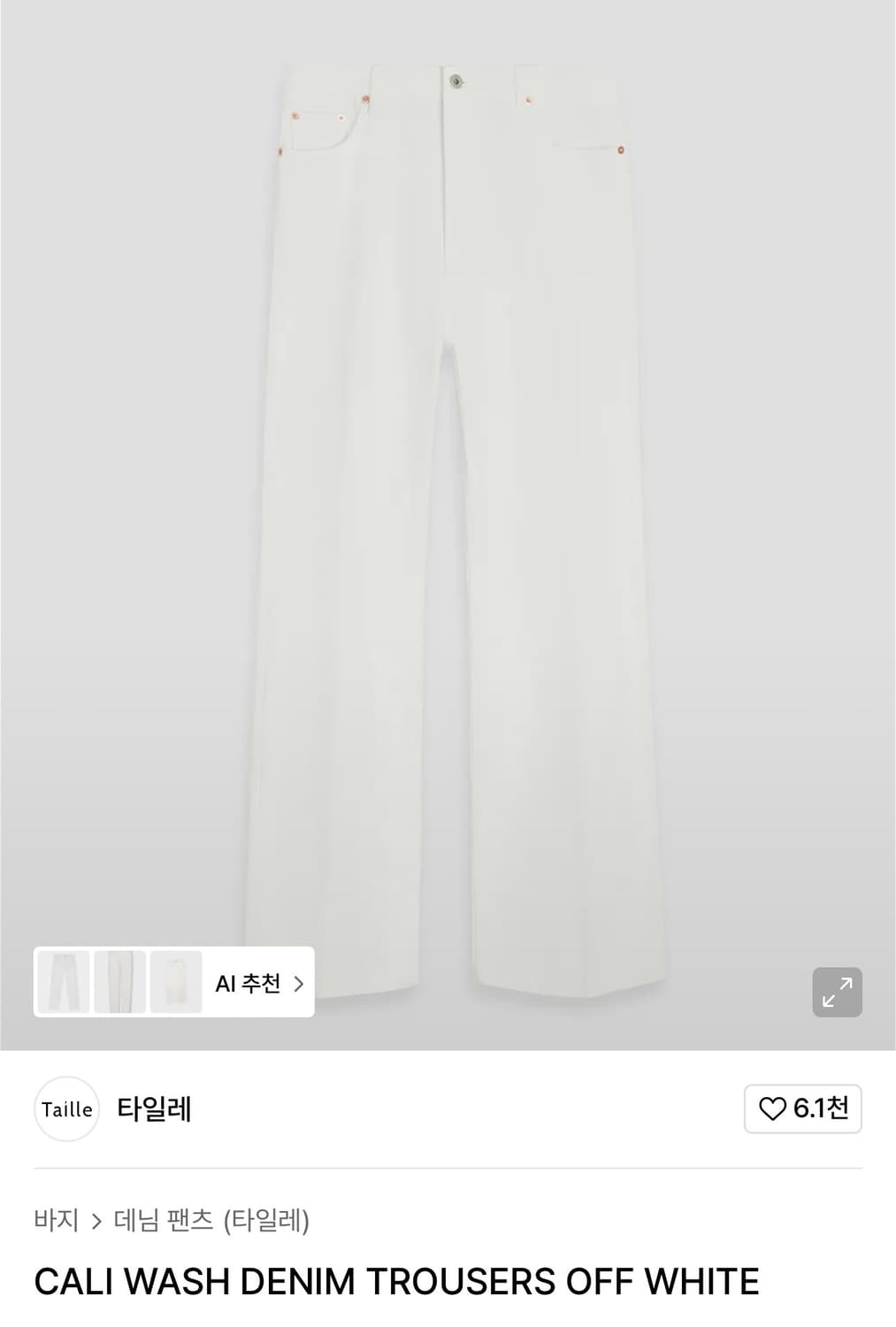Screen dimensions: 896x1327
Task: Tap the 타일레 brand name
Action: [155, 1108]
